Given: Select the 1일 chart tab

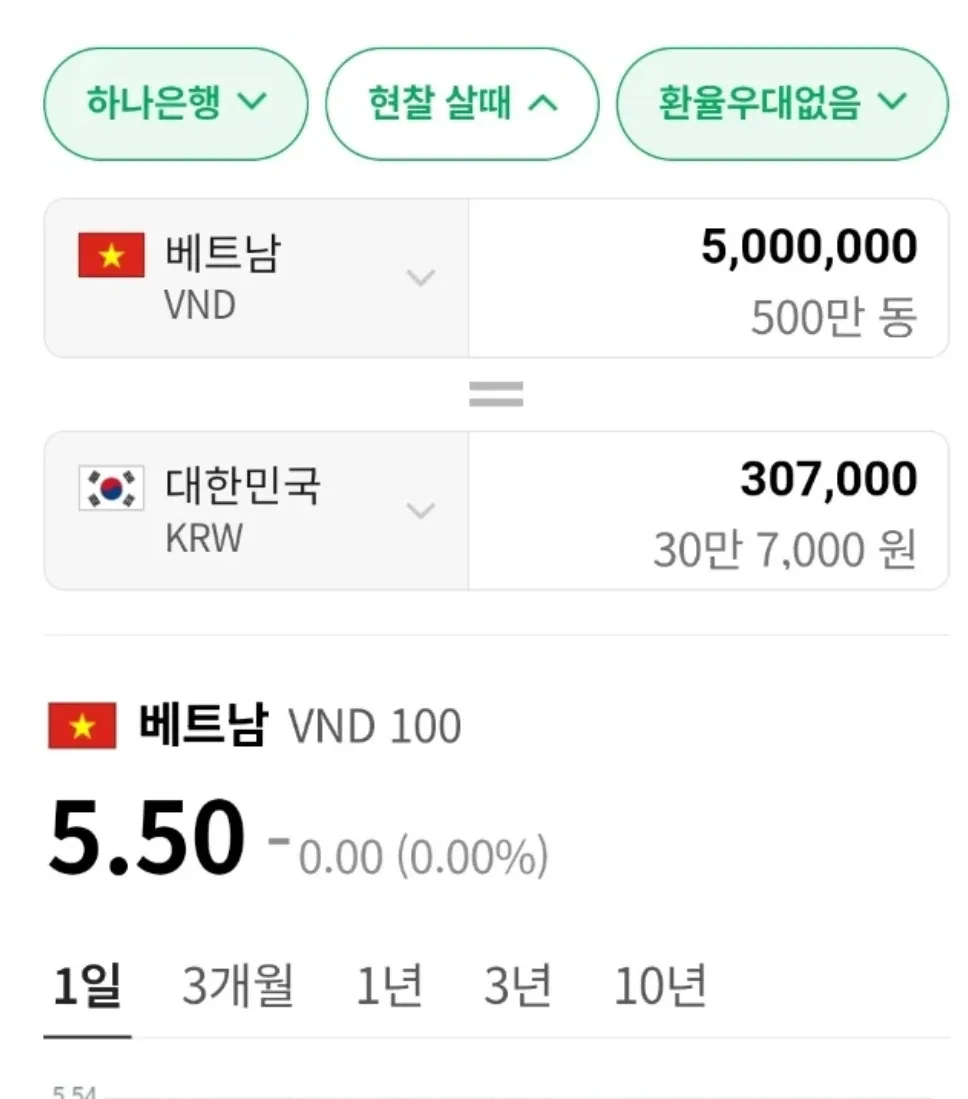Looking at the screenshot, I should (x=87, y=987).
